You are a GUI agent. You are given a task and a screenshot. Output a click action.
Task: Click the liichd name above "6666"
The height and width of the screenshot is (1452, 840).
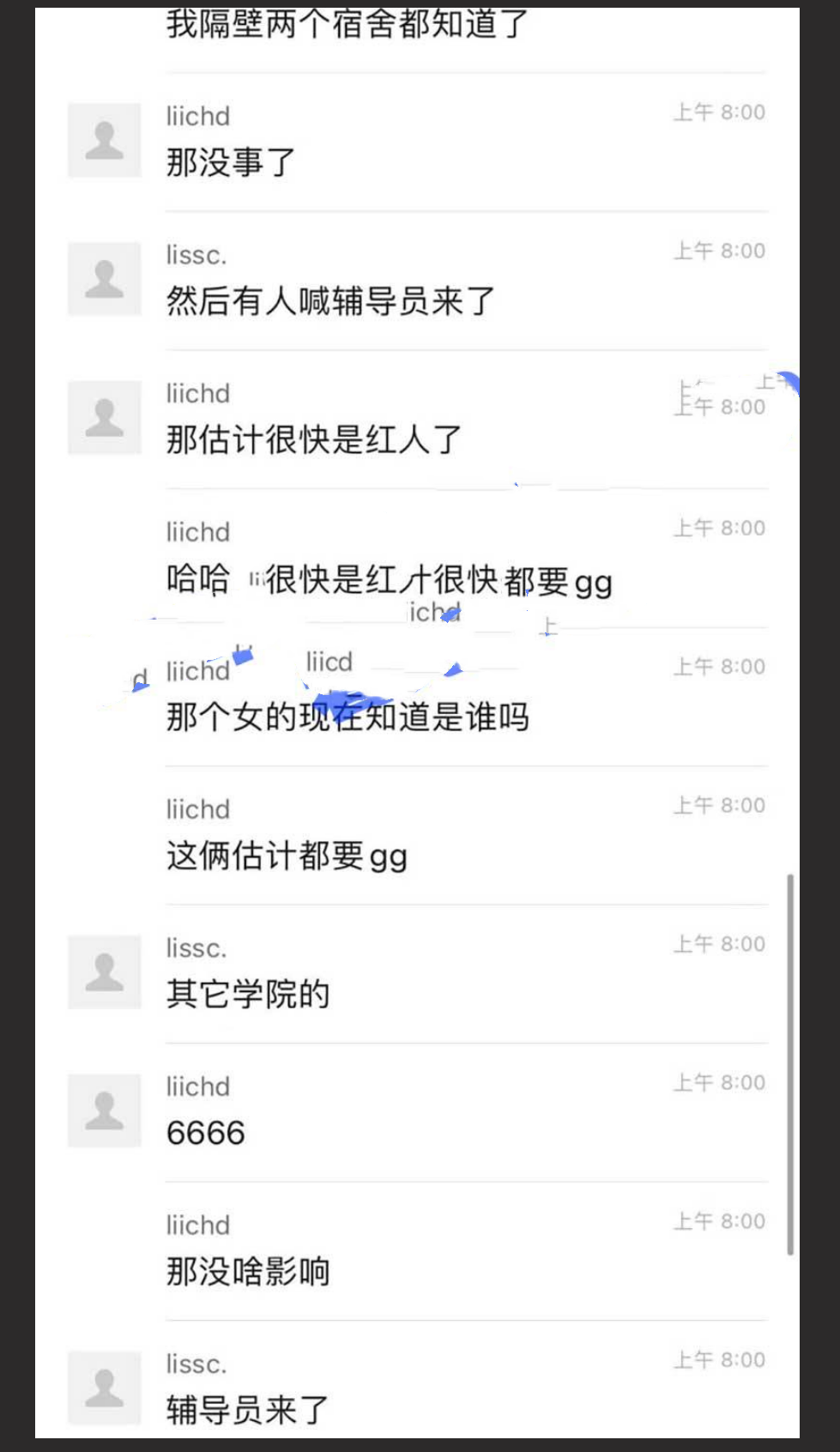pyautogui.click(x=196, y=1086)
